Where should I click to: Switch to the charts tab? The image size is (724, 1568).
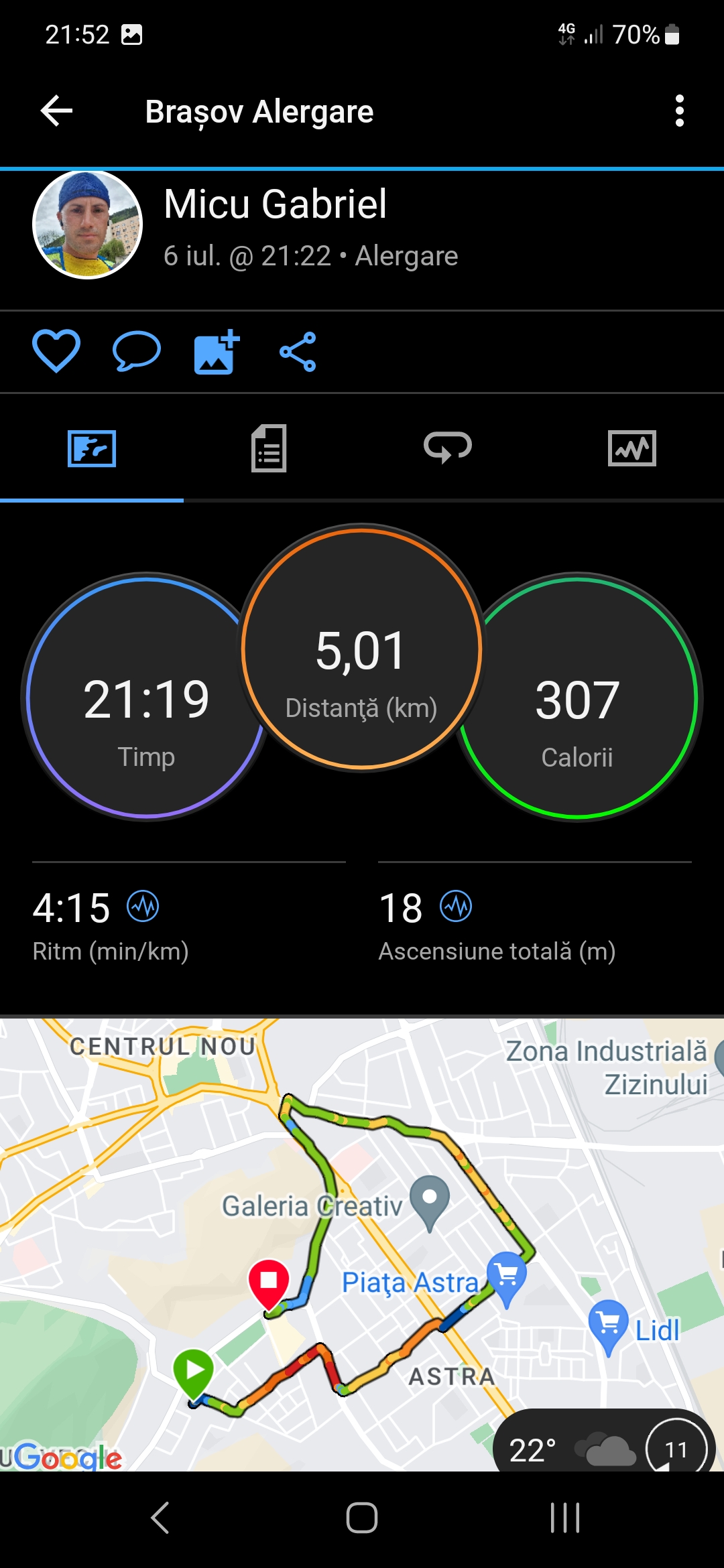(631, 448)
